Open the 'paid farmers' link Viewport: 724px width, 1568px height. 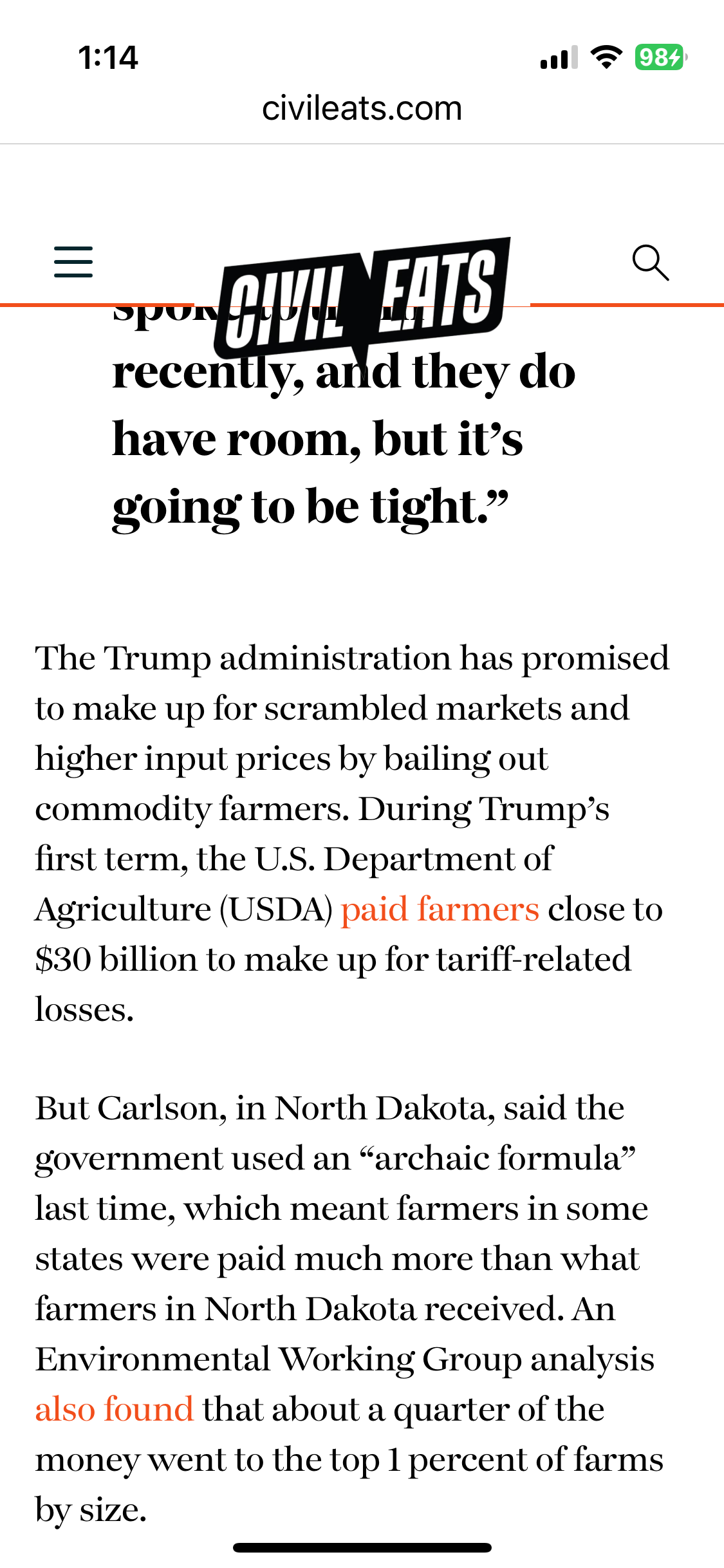point(440,910)
